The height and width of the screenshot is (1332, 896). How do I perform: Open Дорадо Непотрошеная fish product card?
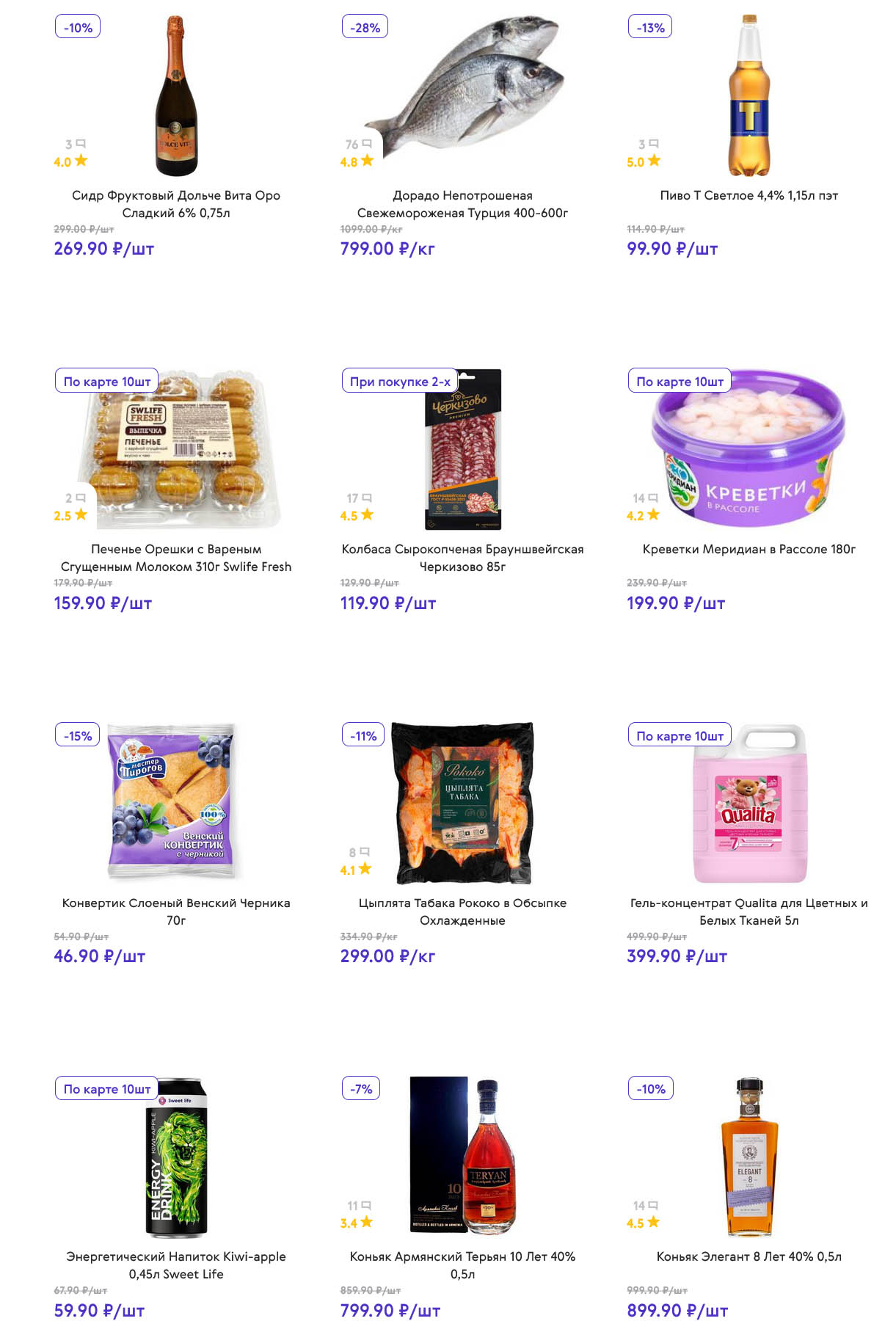click(x=462, y=204)
